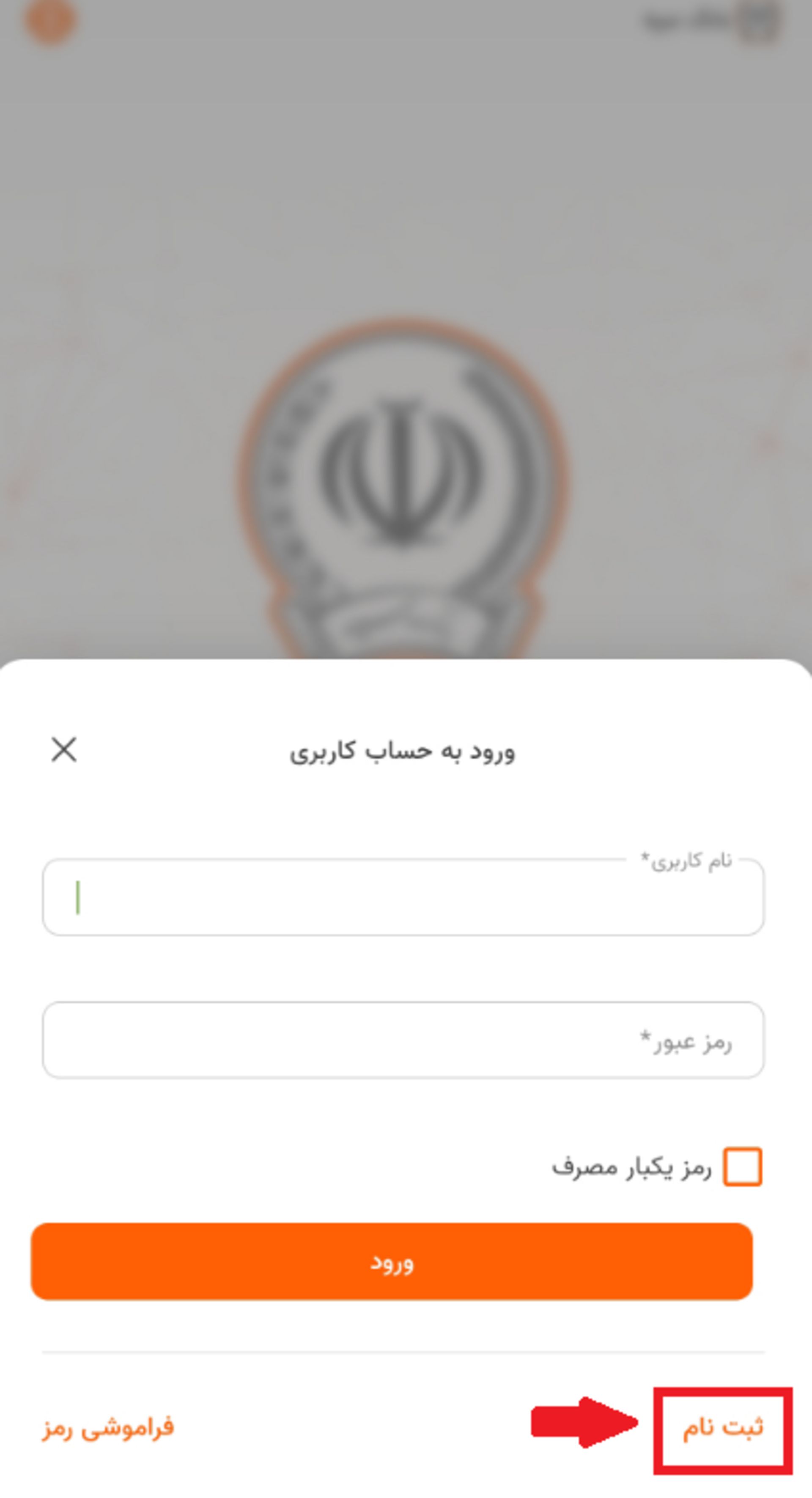The image size is (812, 1498).
Task: Tap the orange ورود login button
Action: click(x=392, y=1262)
